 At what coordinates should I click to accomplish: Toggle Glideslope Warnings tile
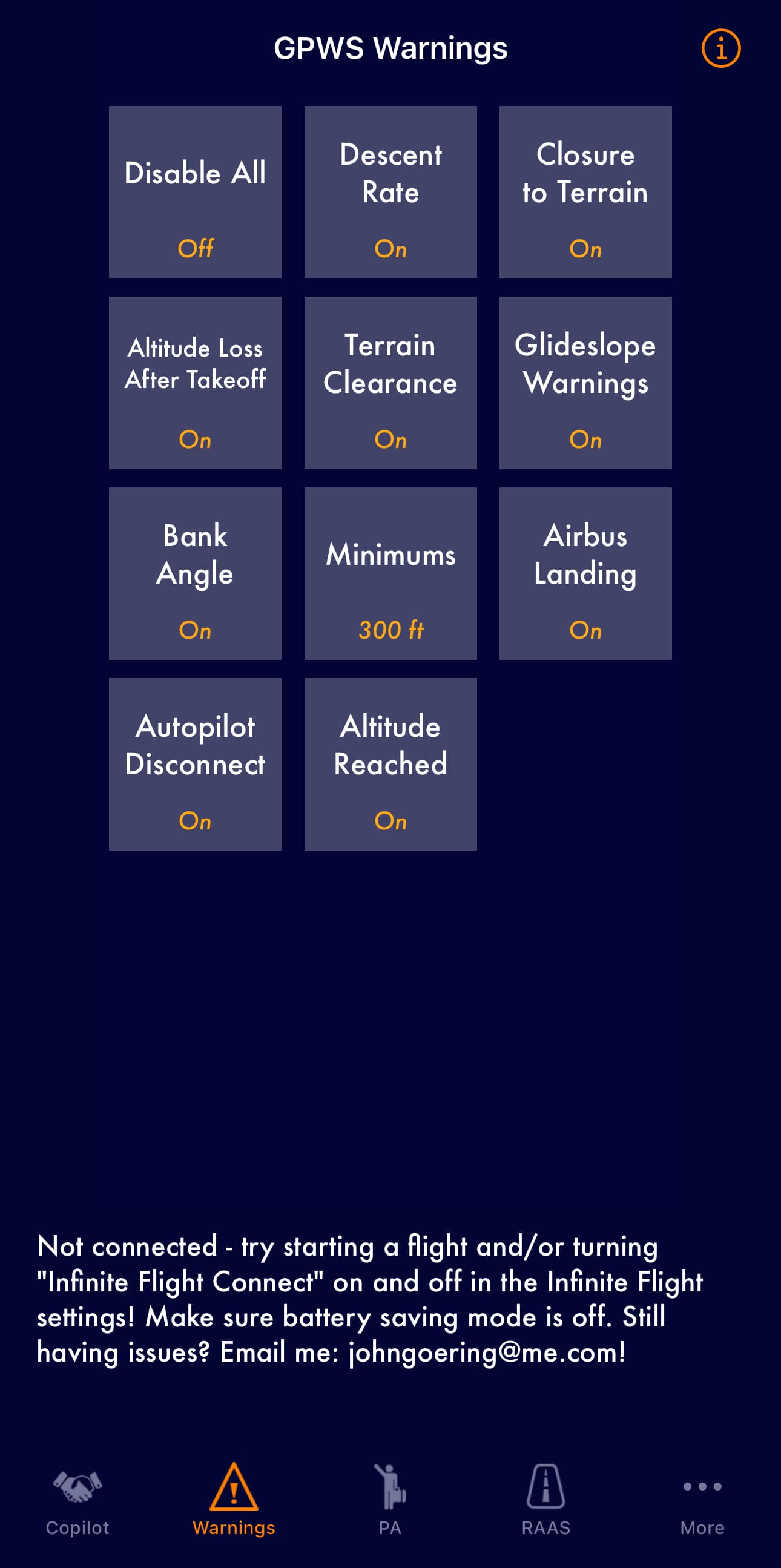pyautogui.click(x=585, y=382)
